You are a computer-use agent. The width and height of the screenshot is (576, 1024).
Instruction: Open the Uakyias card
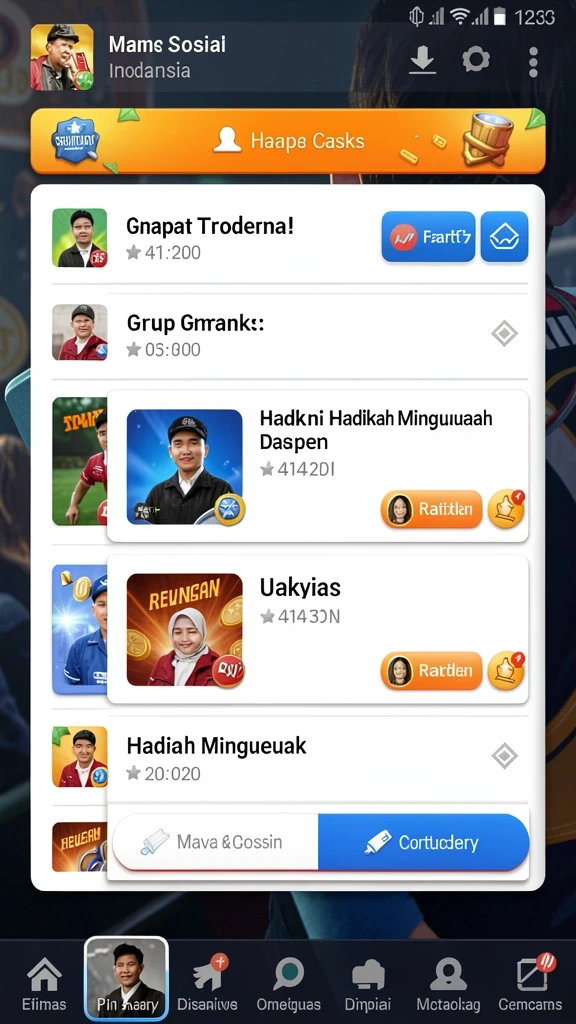(x=317, y=630)
